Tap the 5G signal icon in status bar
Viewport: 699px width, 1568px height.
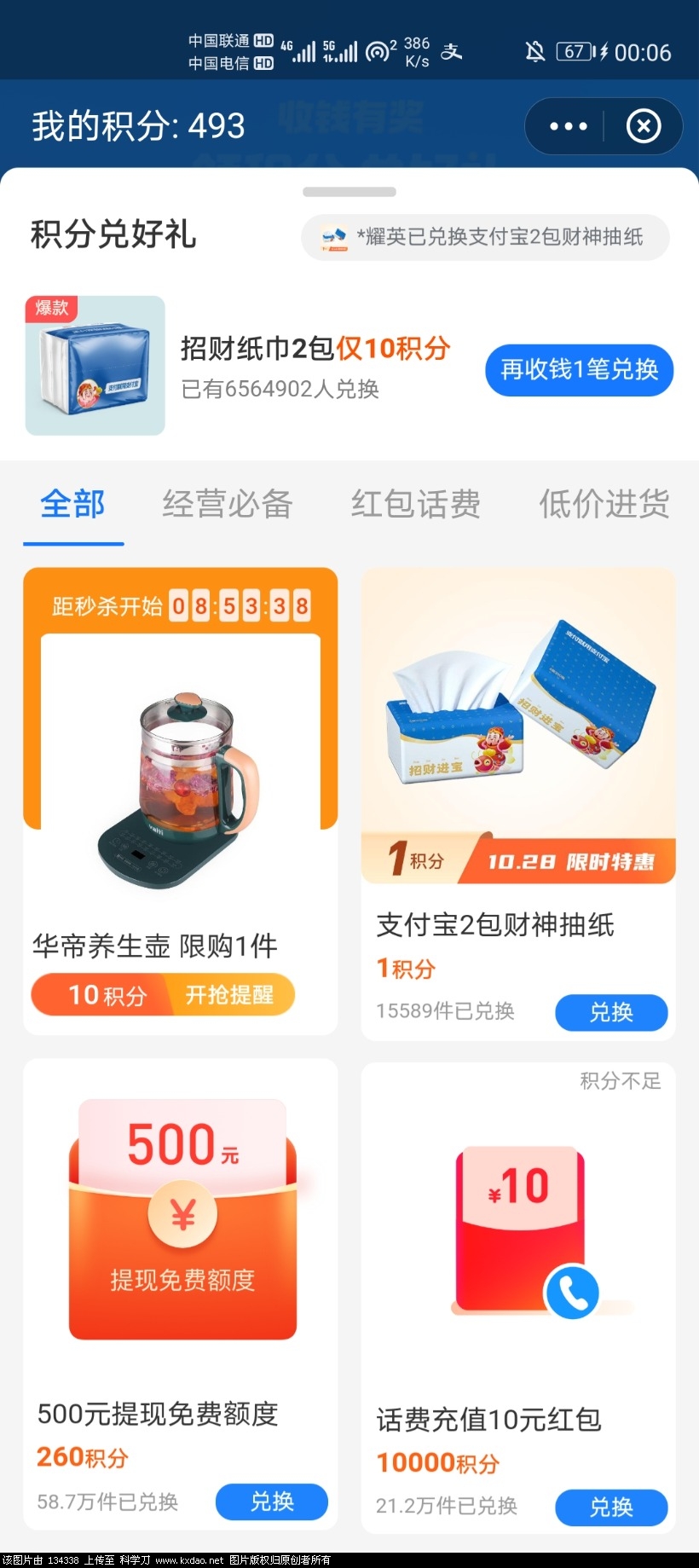pos(342,51)
